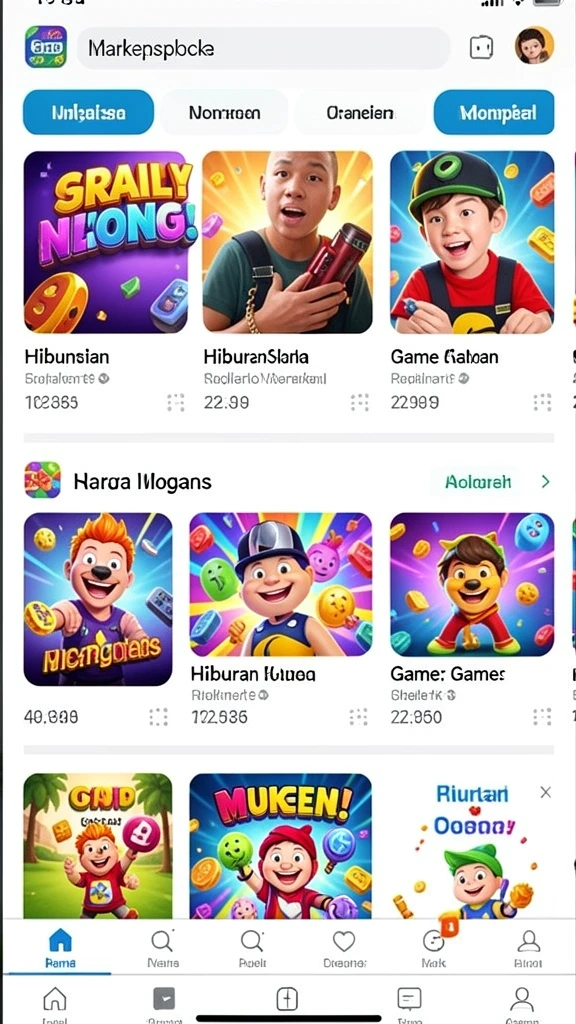
Task: Switch to the heart favorites tab
Action: 344,948
